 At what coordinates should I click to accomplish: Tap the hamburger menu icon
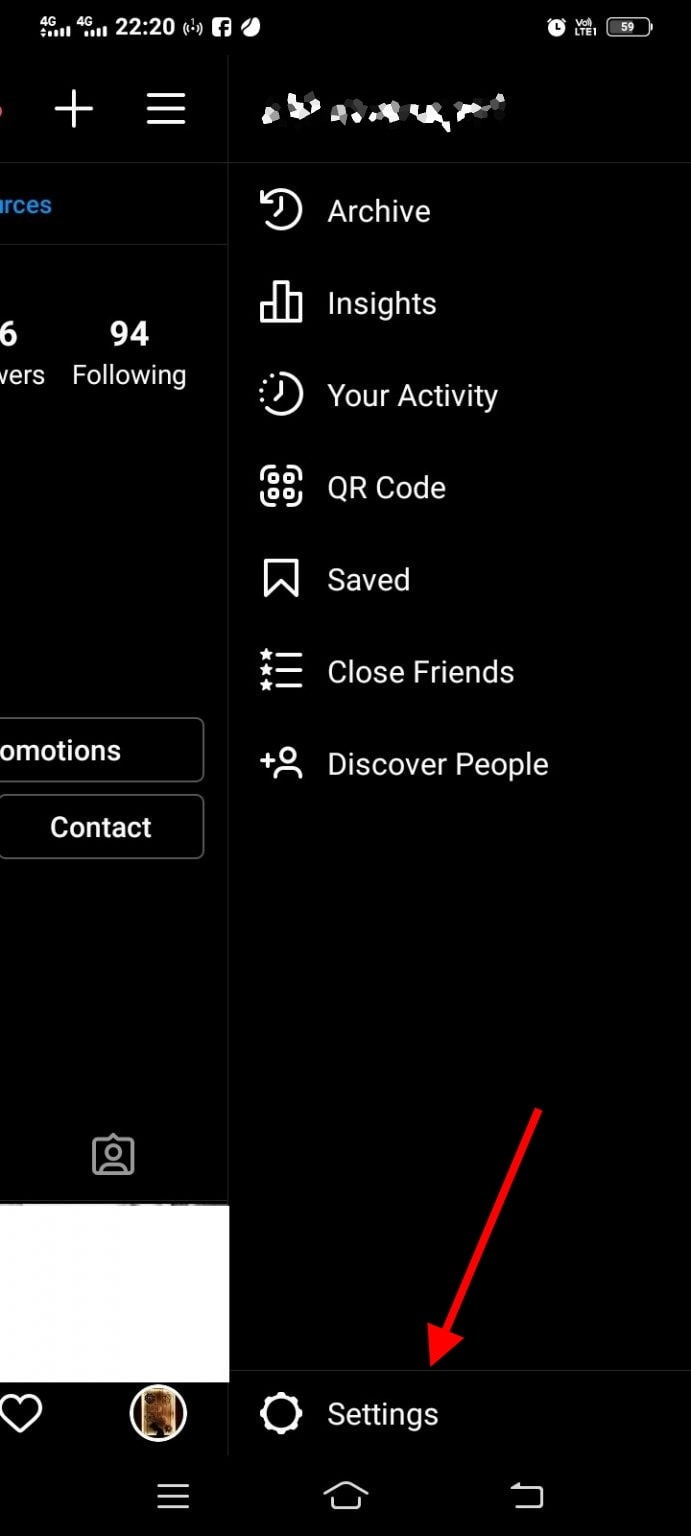coord(166,108)
